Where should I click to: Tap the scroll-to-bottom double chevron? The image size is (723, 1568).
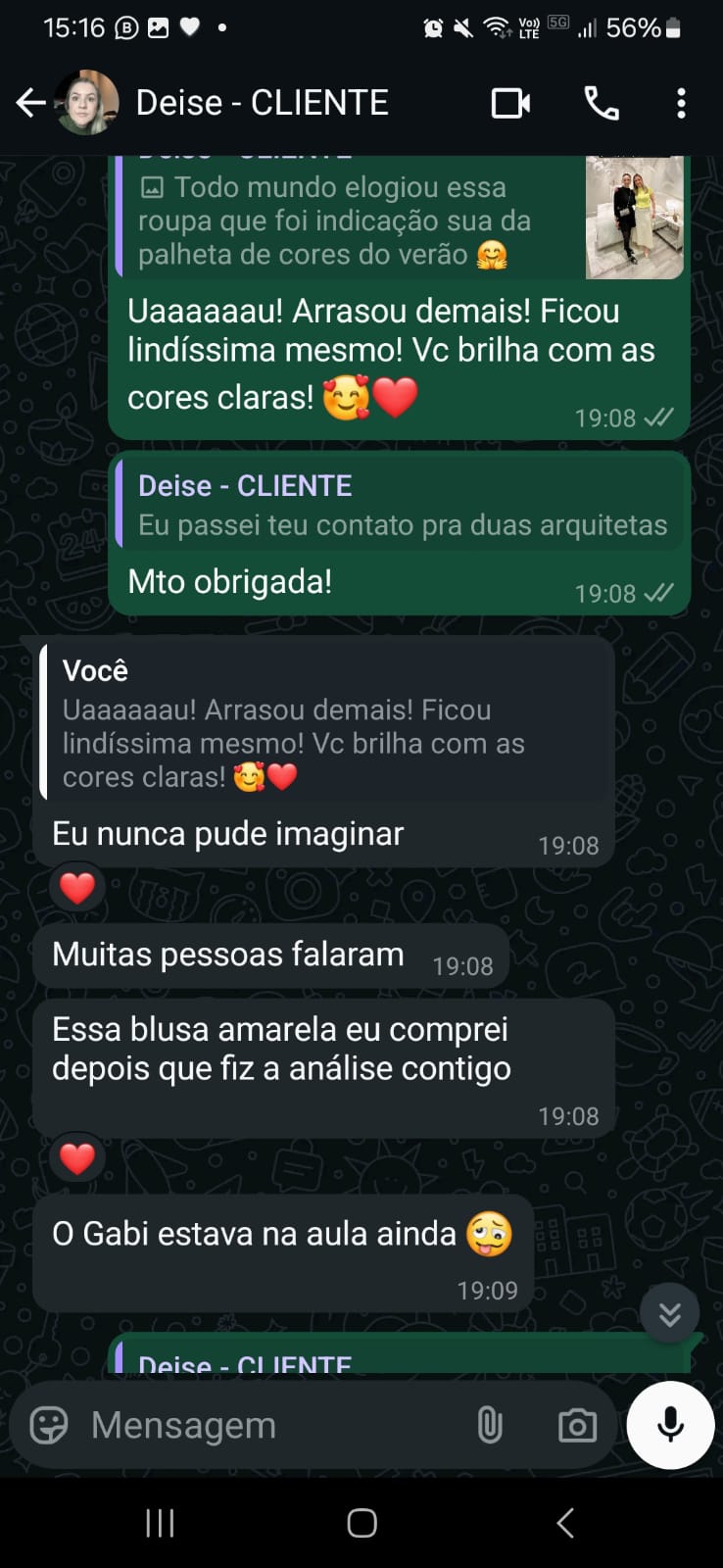click(x=669, y=1312)
